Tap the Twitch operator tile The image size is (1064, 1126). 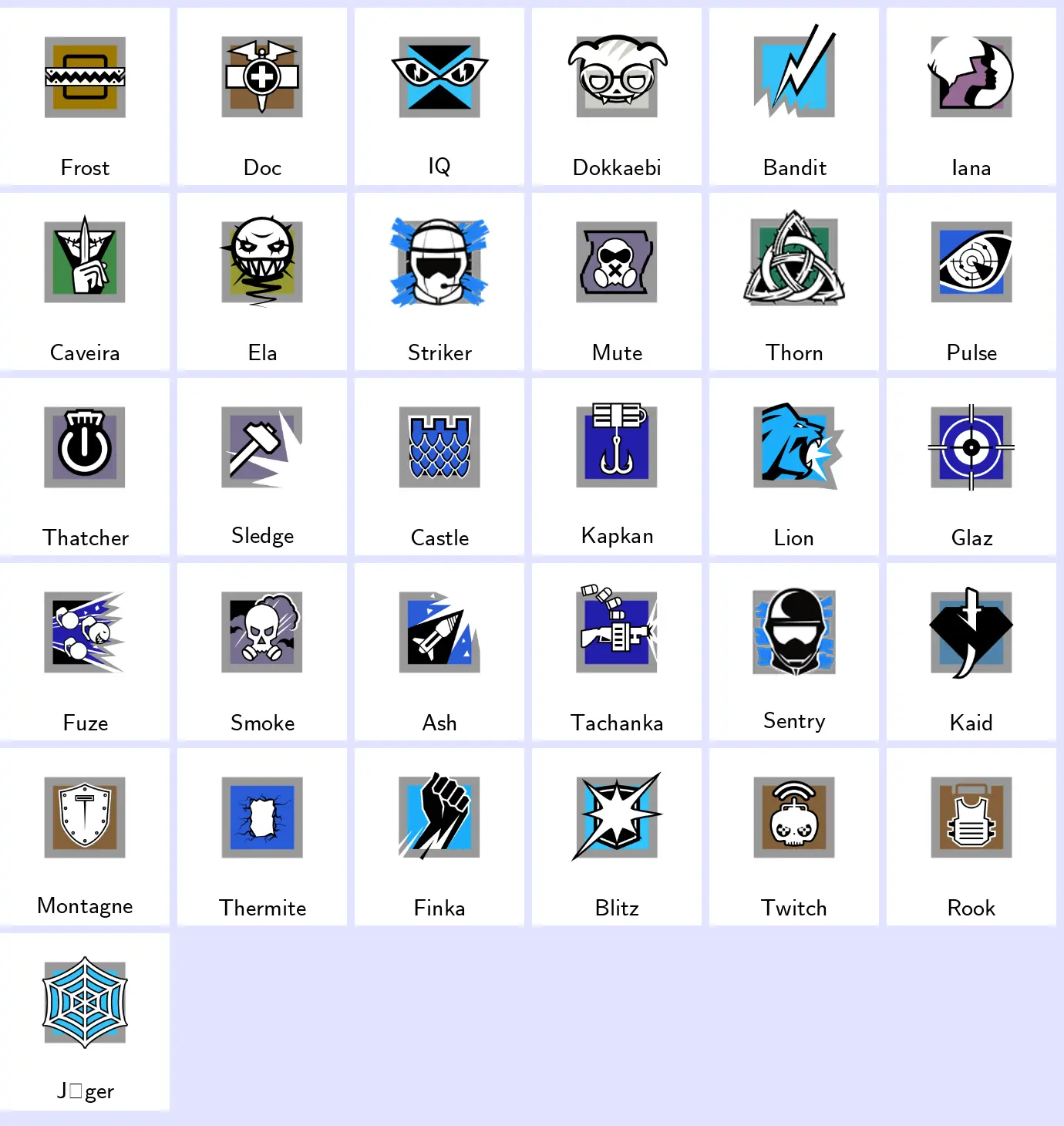click(794, 837)
